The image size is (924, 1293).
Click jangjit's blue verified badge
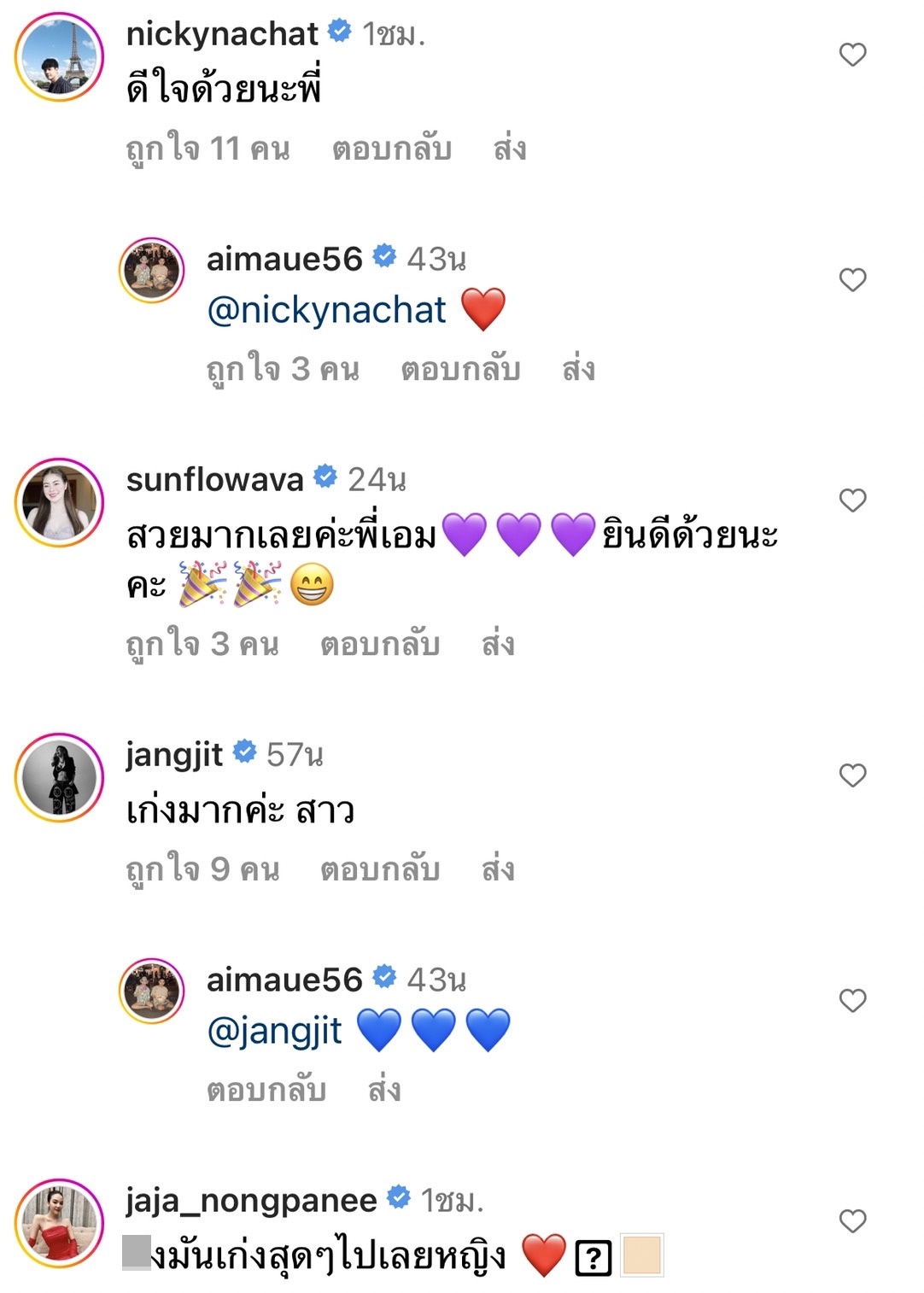click(245, 752)
